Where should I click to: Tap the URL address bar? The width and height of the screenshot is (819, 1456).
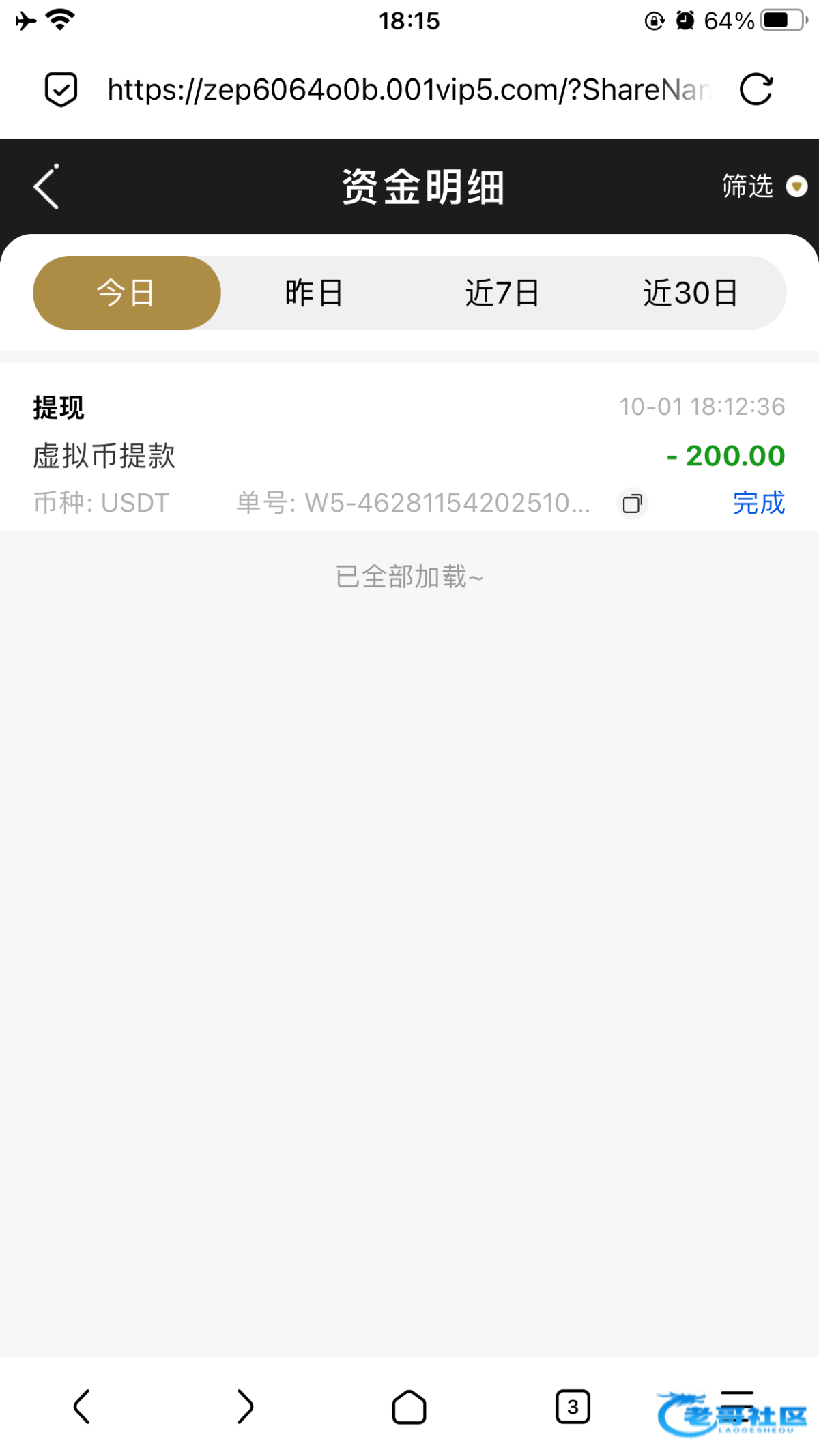[409, 89]
